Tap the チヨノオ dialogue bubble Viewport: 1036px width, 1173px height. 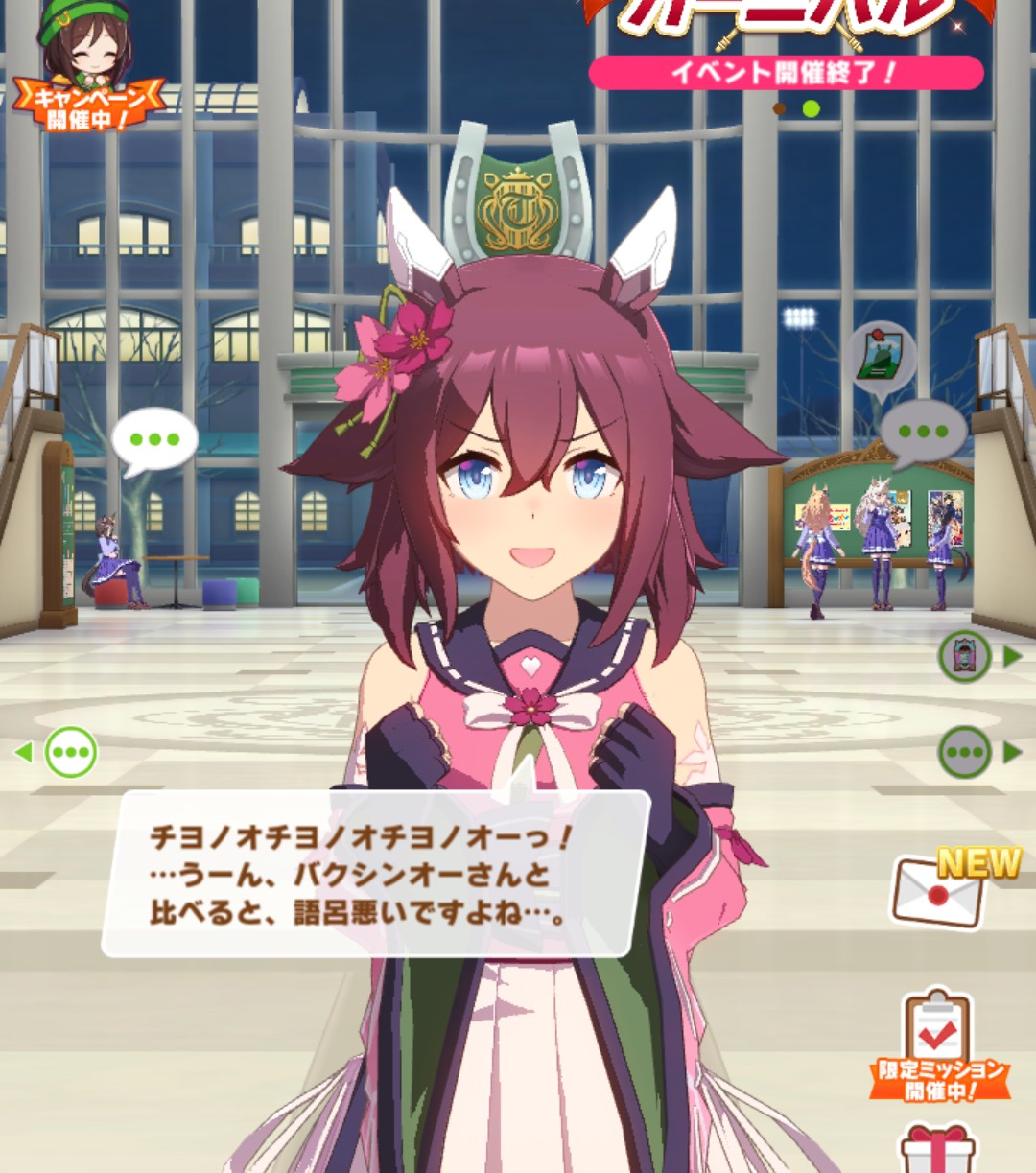376,874
